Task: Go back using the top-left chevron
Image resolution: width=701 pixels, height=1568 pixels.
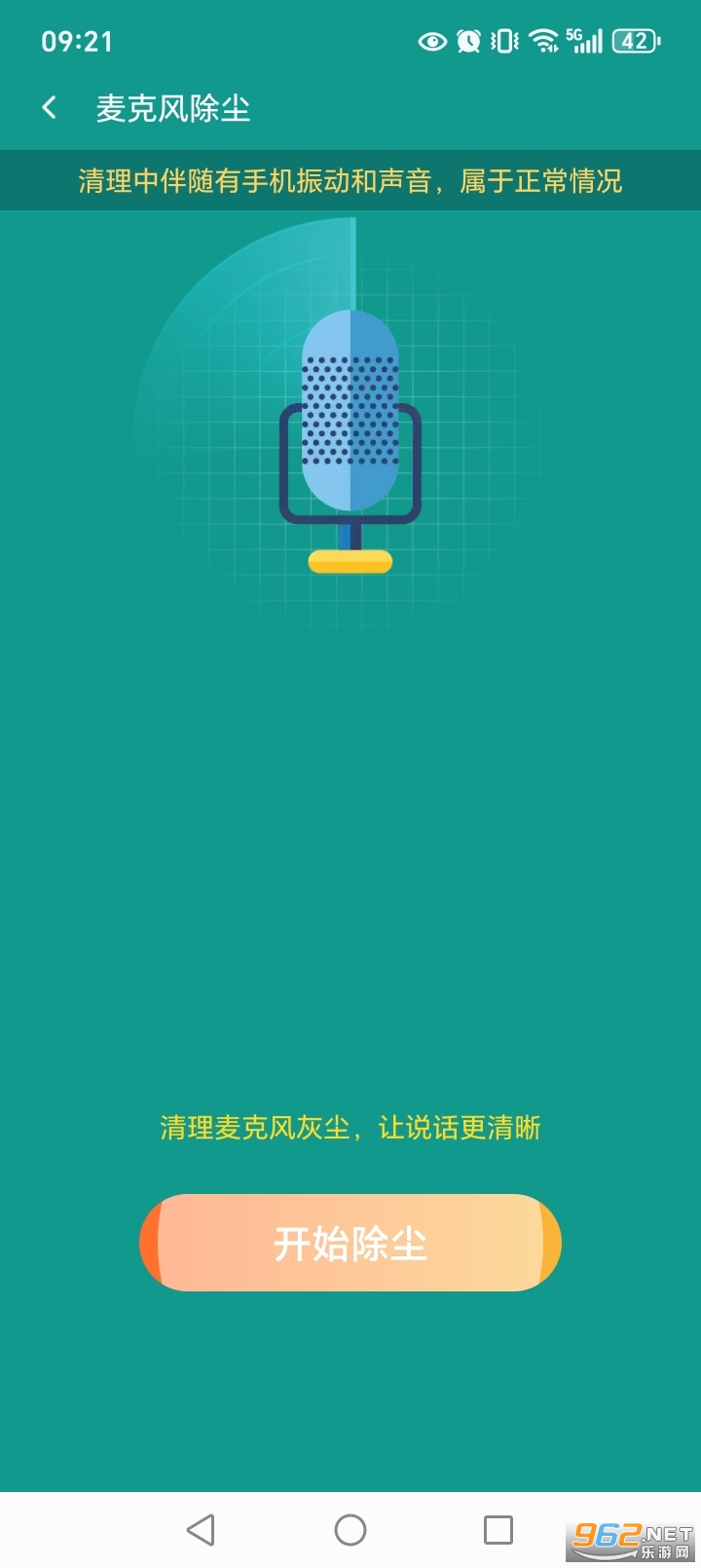Action: tap(49, 107)
